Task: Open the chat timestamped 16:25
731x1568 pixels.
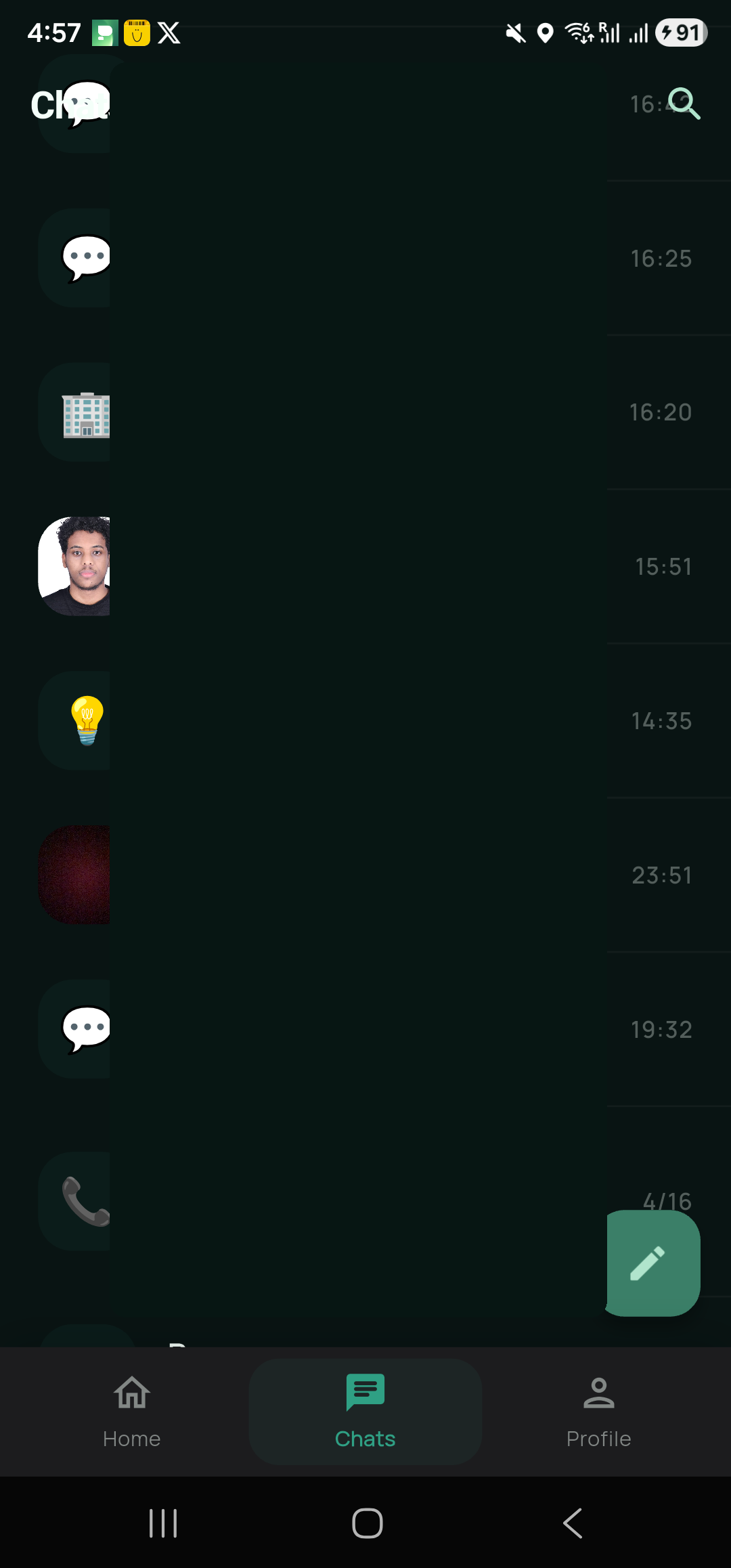Action: (x=365, y=258)
